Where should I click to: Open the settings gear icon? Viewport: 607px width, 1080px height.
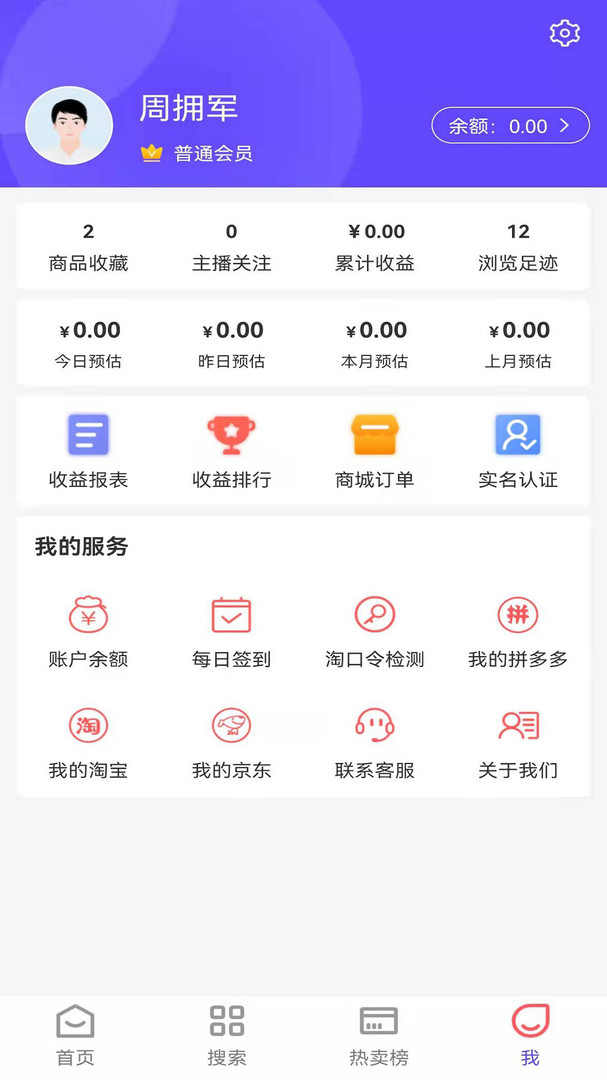tap(565, 33)
